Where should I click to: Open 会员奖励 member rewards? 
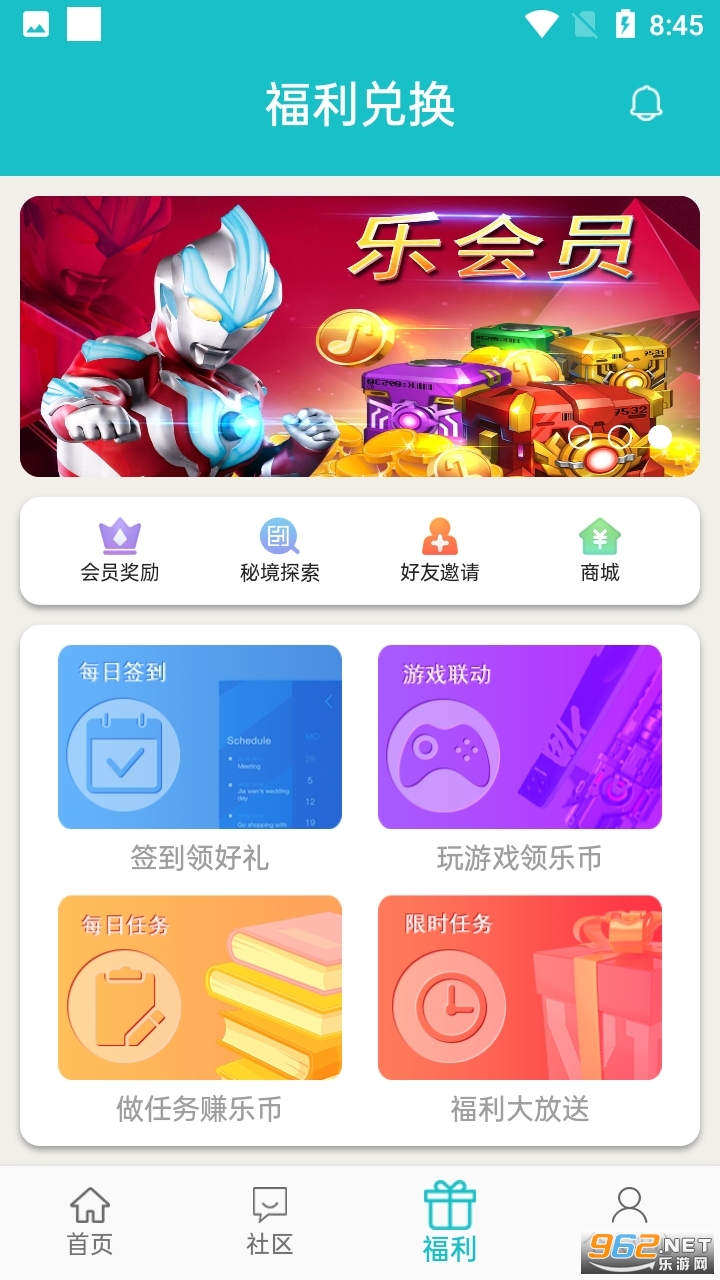click(x=120, y=551)
